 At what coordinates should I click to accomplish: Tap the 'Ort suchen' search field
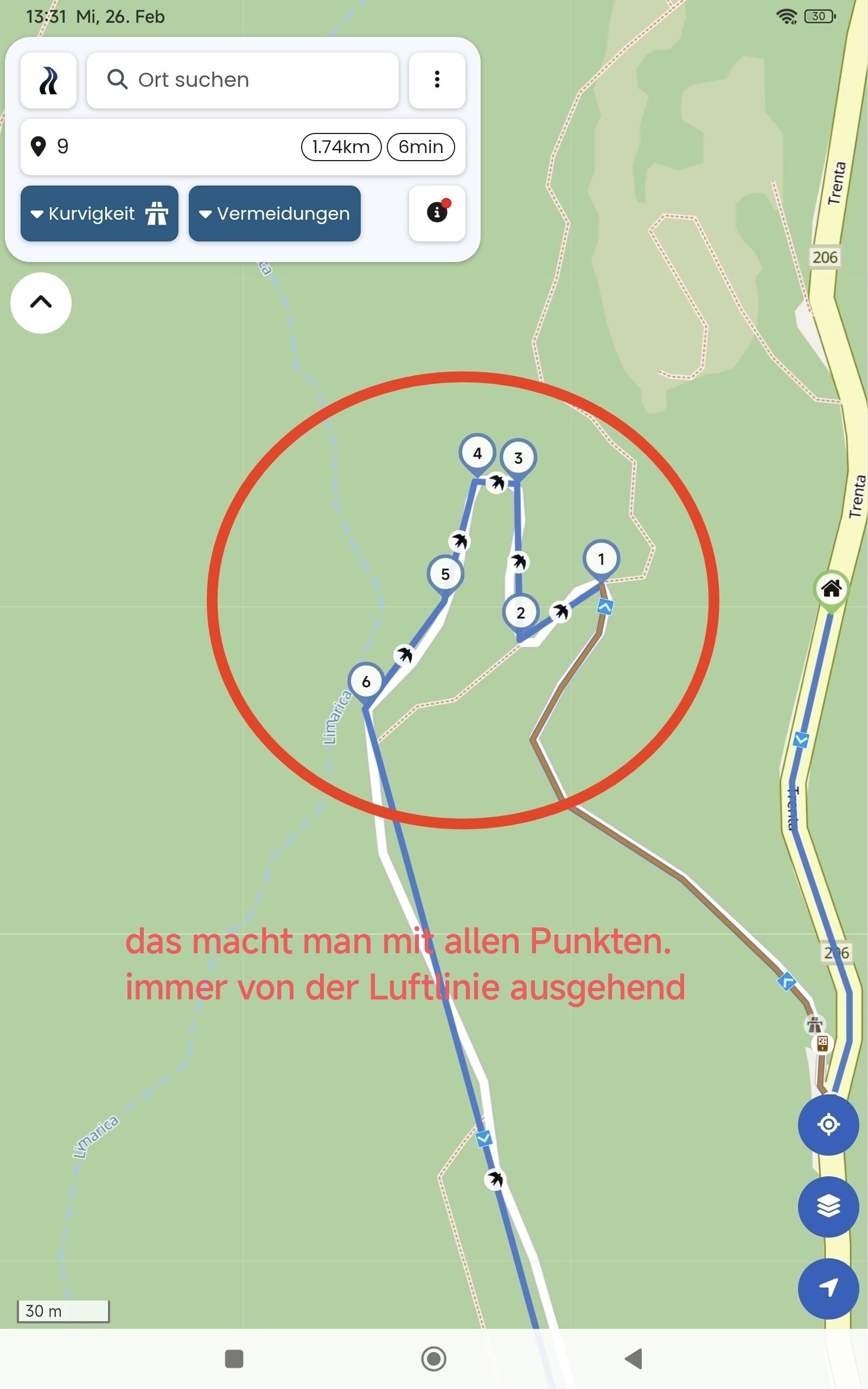coord(242,80)
